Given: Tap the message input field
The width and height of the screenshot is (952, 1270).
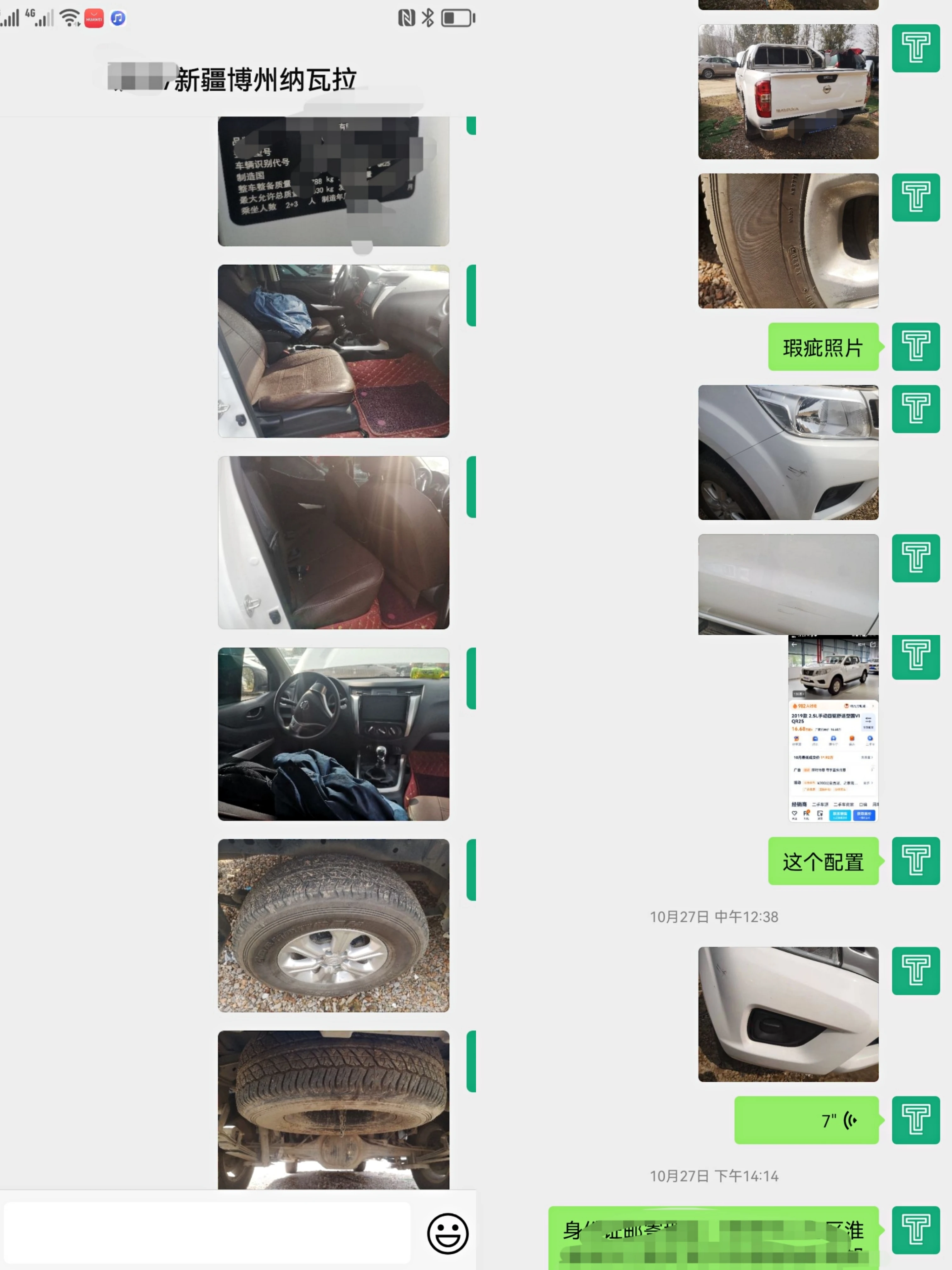Looking at the screenshot, I should (207, 1232).
